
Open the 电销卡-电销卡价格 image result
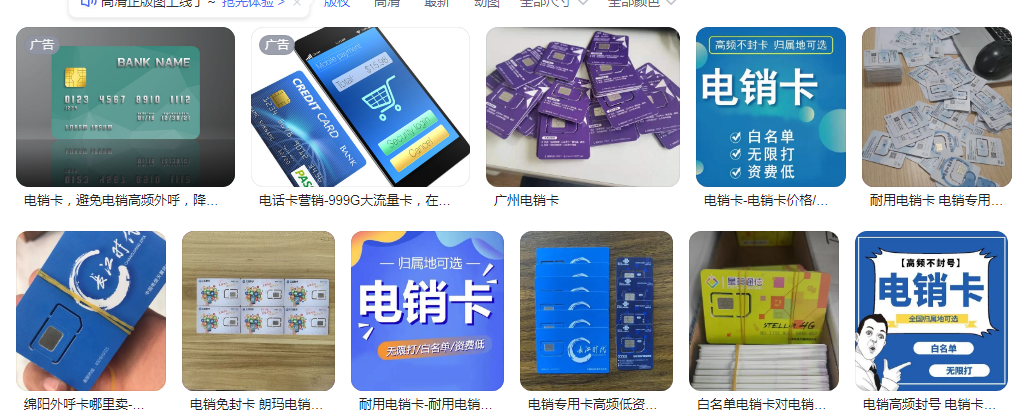tap(770, 107)
